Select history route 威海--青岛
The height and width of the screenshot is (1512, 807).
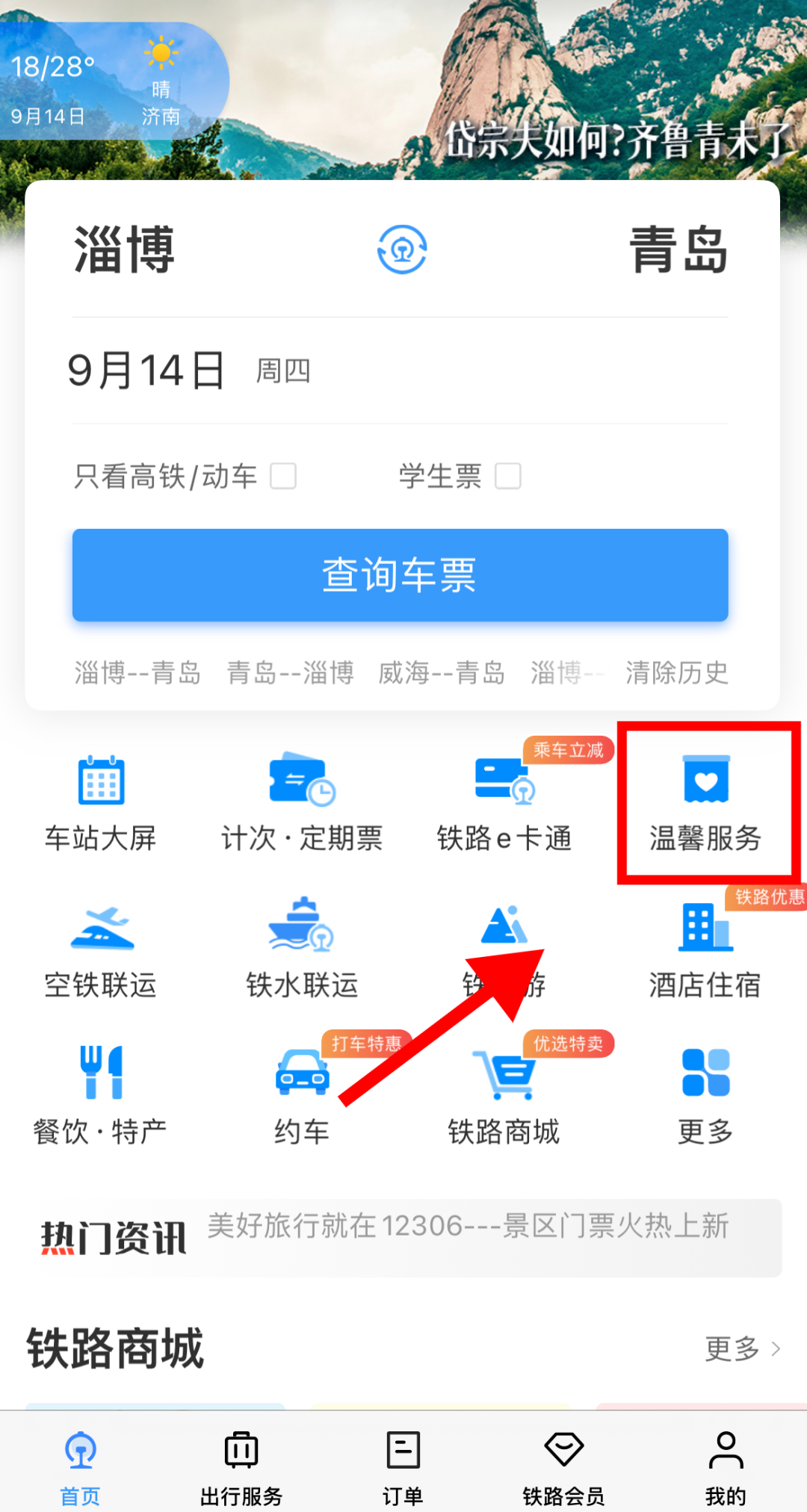tap(442, 673)
